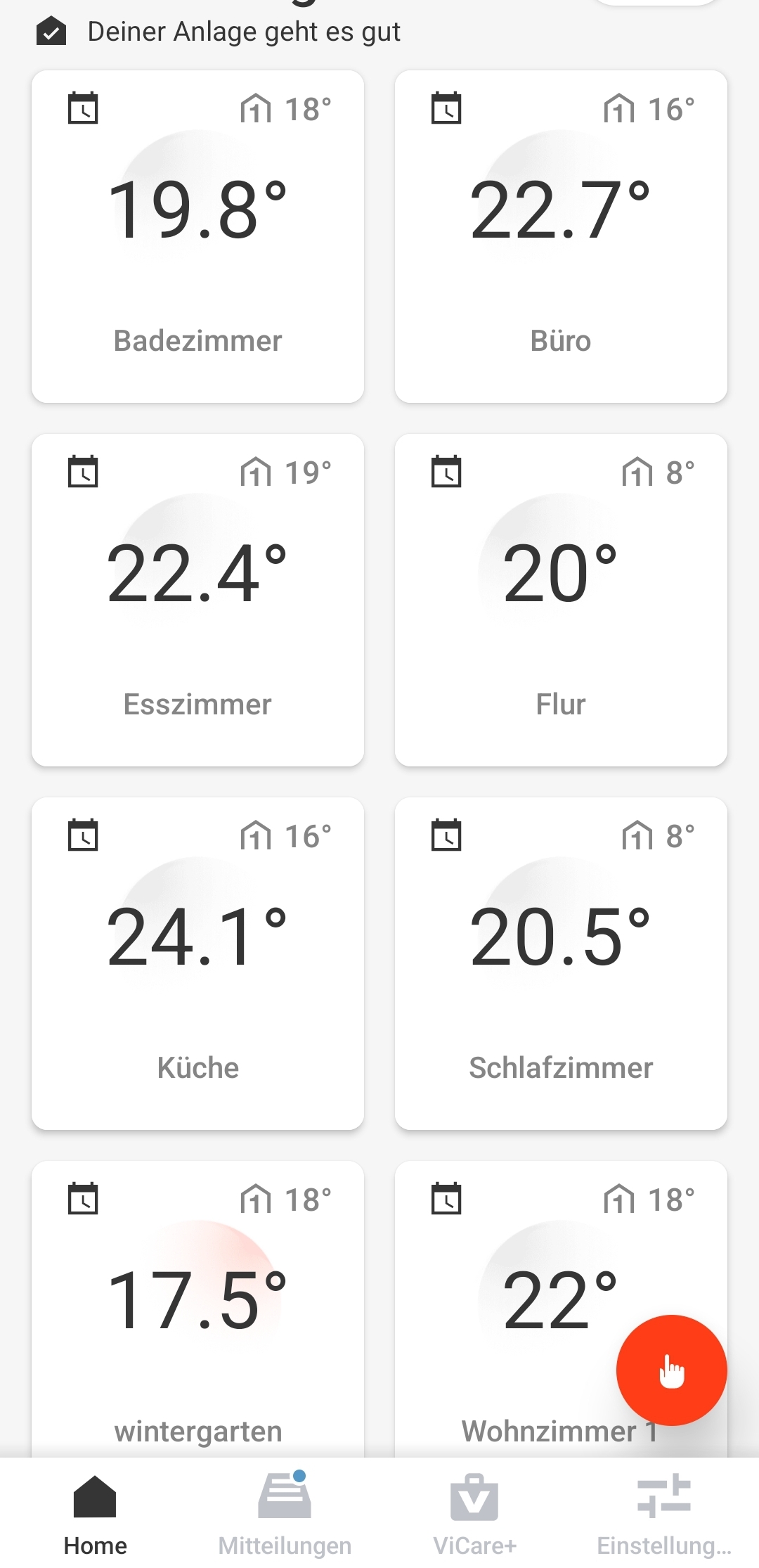Switch to the Mitteilungen tab
This screenshot has width=759, height=1568.
pyautogui.click(x=285, y=1513)
